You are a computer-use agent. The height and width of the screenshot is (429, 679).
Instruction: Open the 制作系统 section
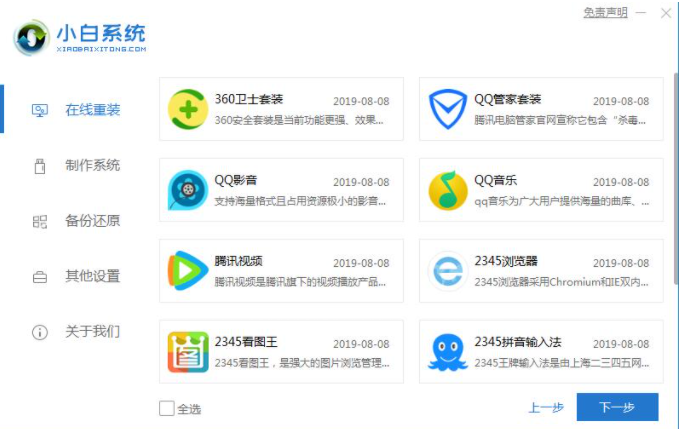pyautogui.click(x=92, y=165)
